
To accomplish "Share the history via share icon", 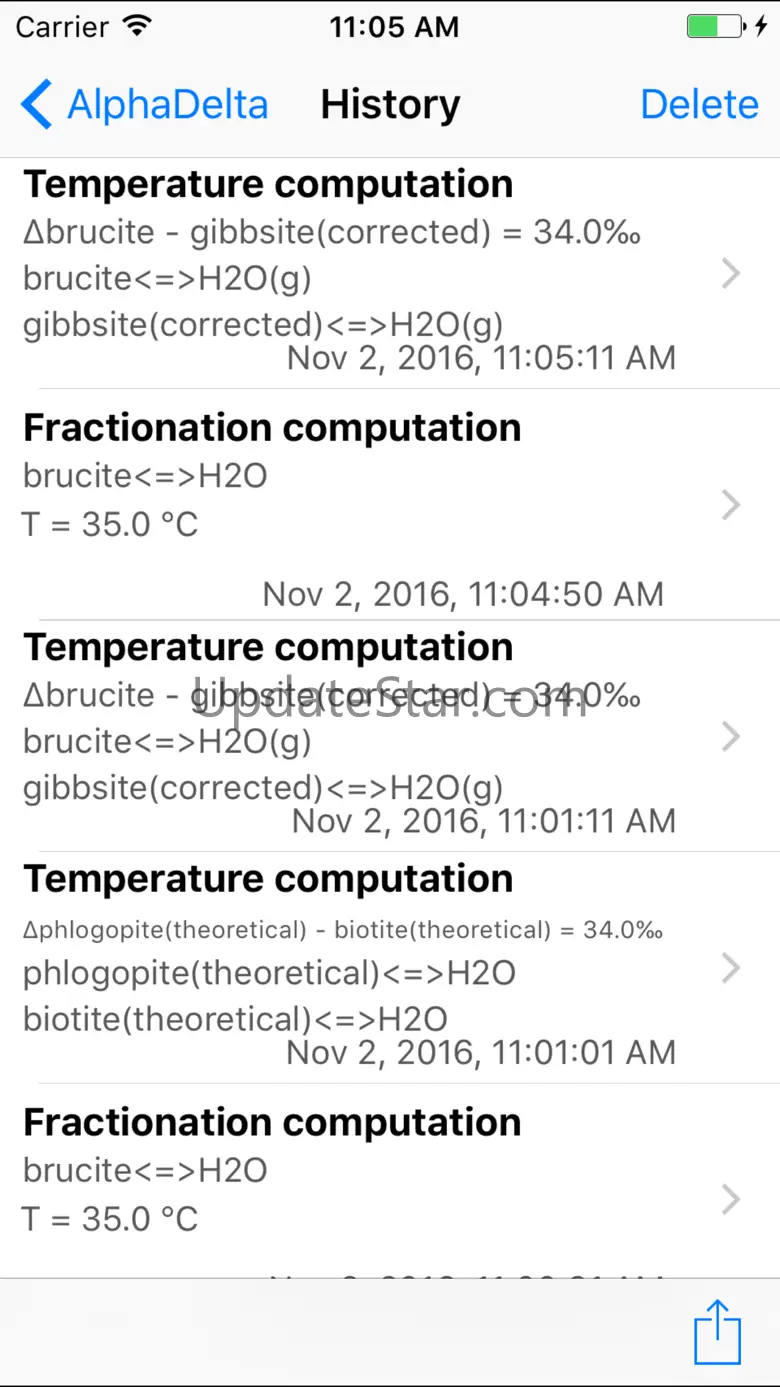I will tap(717, 1332).
